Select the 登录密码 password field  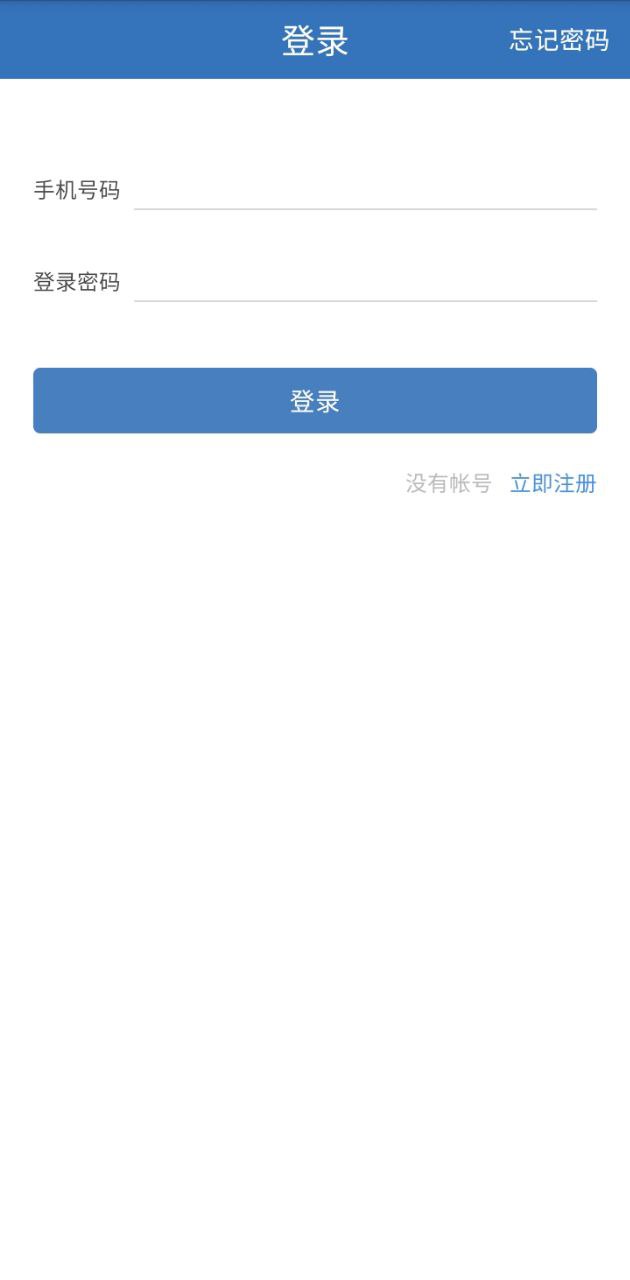365,282
